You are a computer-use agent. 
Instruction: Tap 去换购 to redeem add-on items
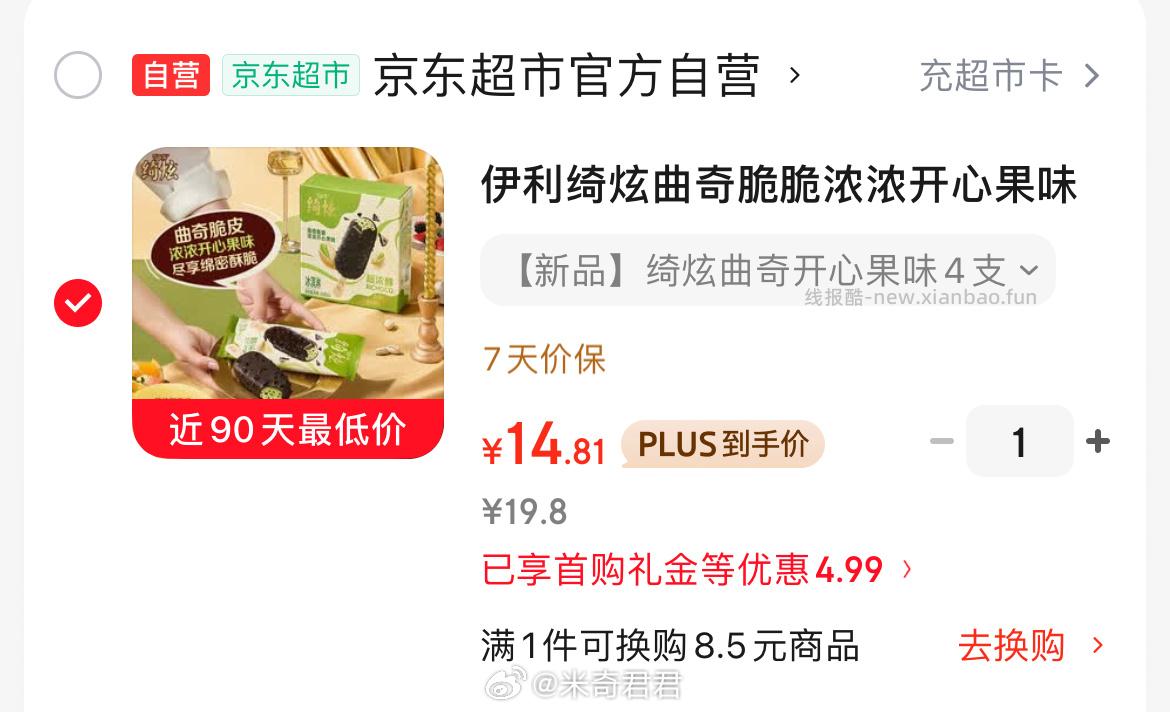pos(1030,646)
